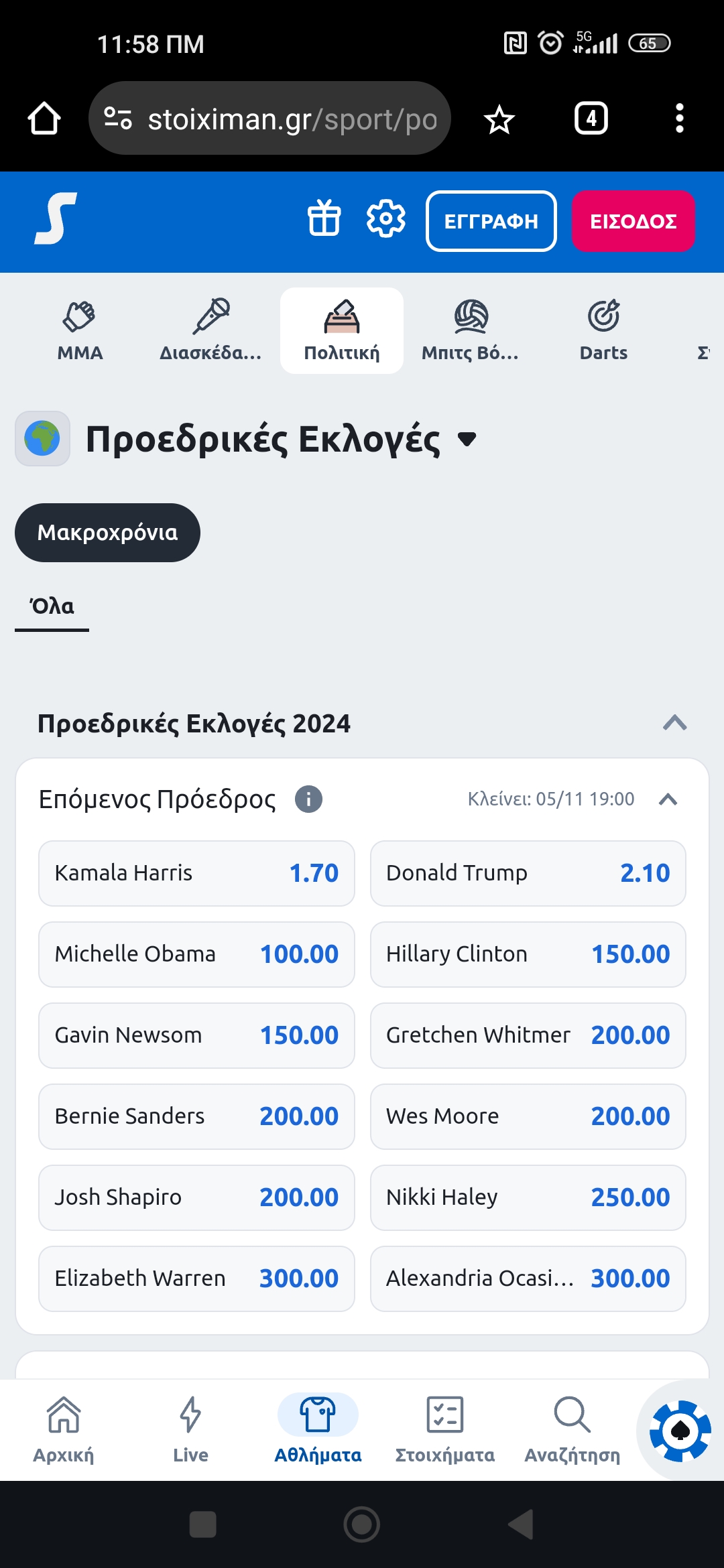
Task: Open the casino chip floating button
Action: click(680, 1431)
